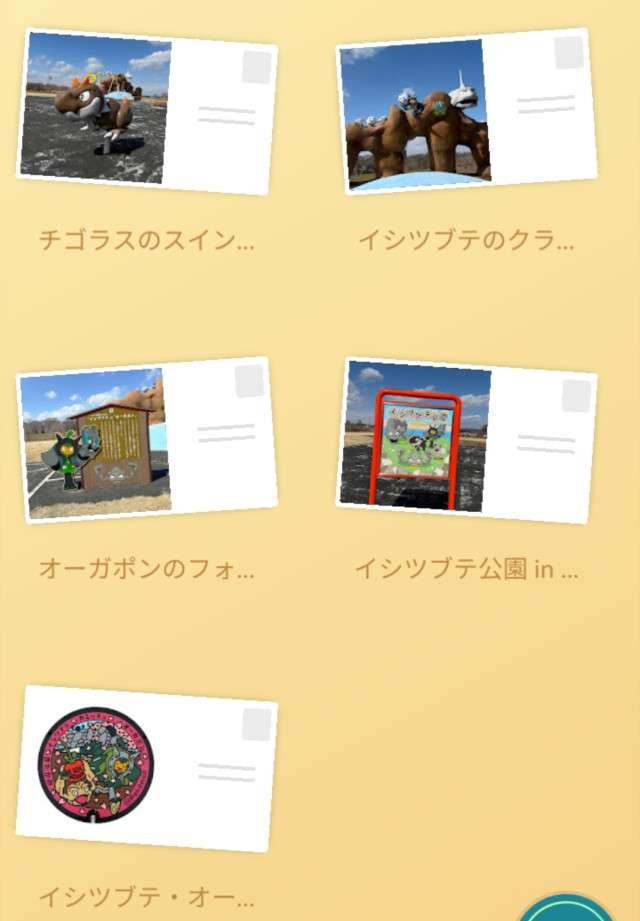Open the イシツブテ・オー… manhole postcard
The image size is (640, 921).
tap(147, 768)
